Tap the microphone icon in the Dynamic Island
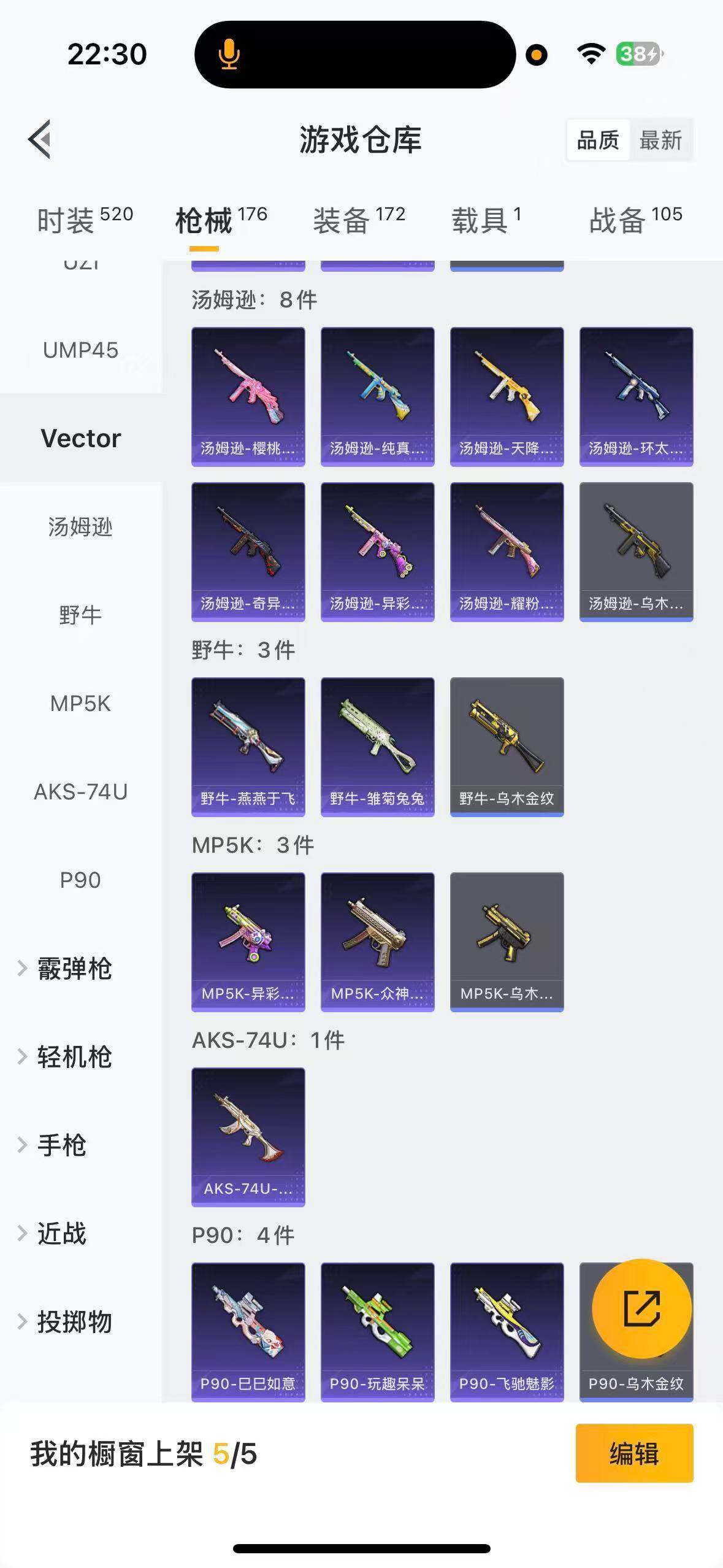 (229, 55)
